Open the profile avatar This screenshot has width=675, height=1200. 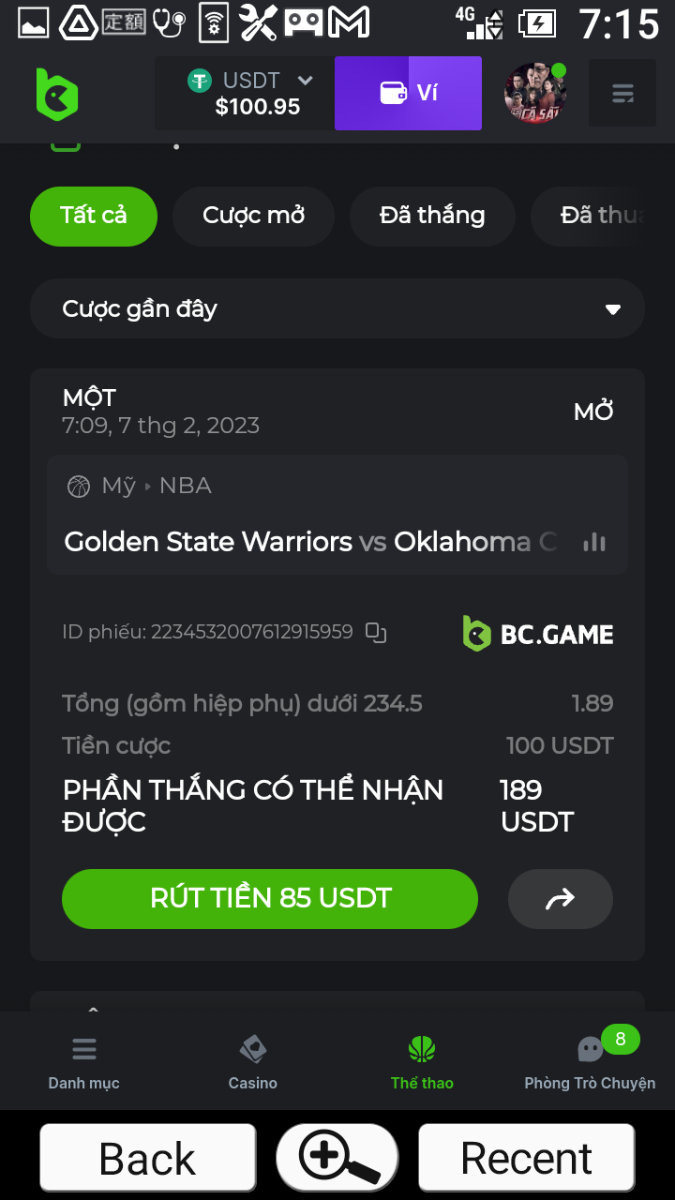pos(535,94)
